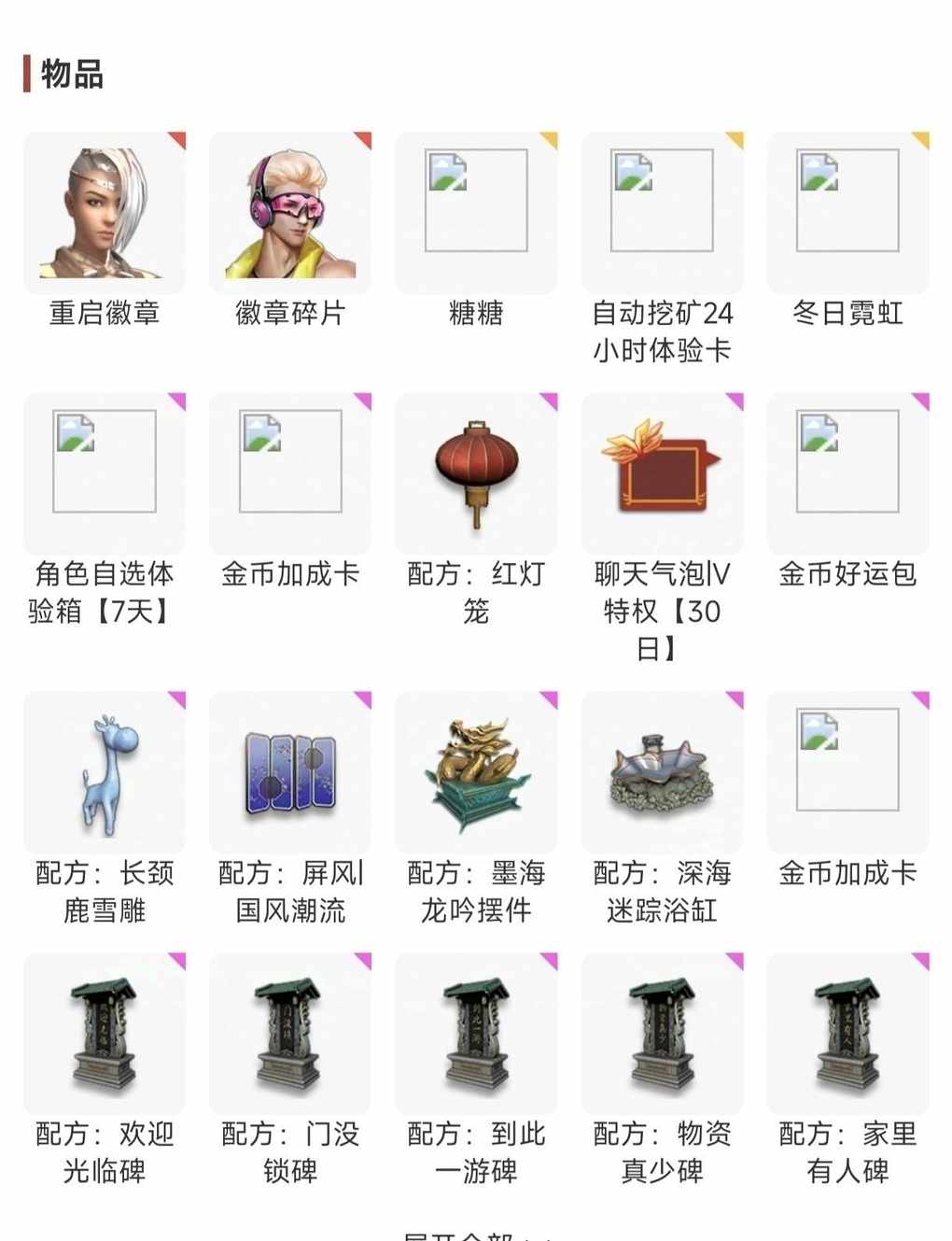The width and height of the screenshot is (952, 1241).
Task: Open 聊天气泡IV特权【30日】 item
Action: (662, 474)
